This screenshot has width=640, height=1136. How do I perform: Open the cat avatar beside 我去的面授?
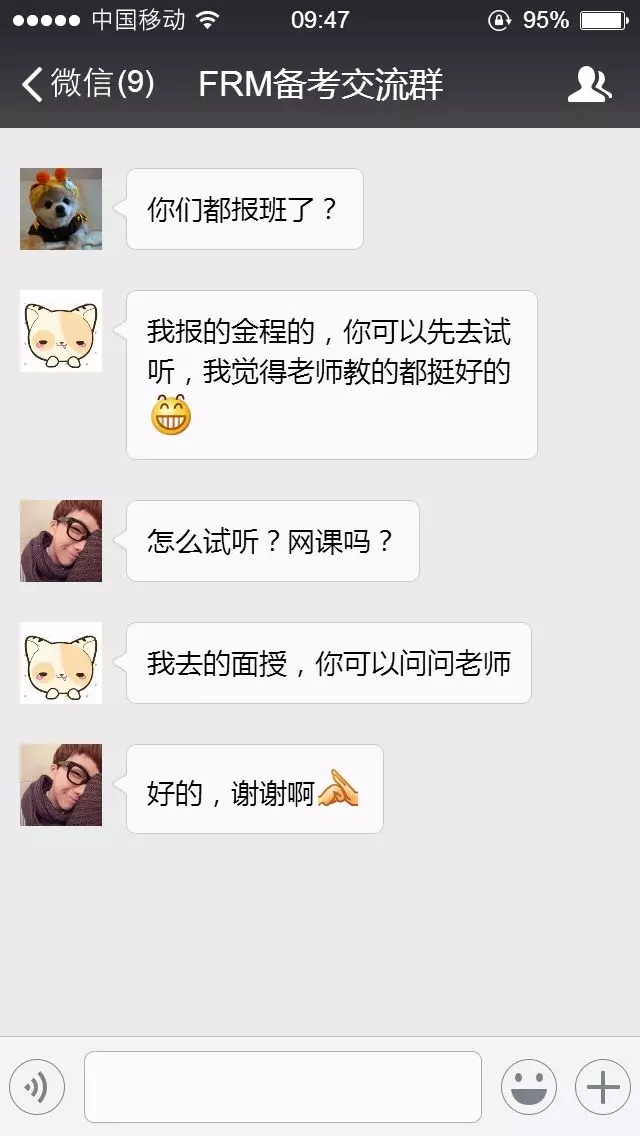tap(61, 663)
